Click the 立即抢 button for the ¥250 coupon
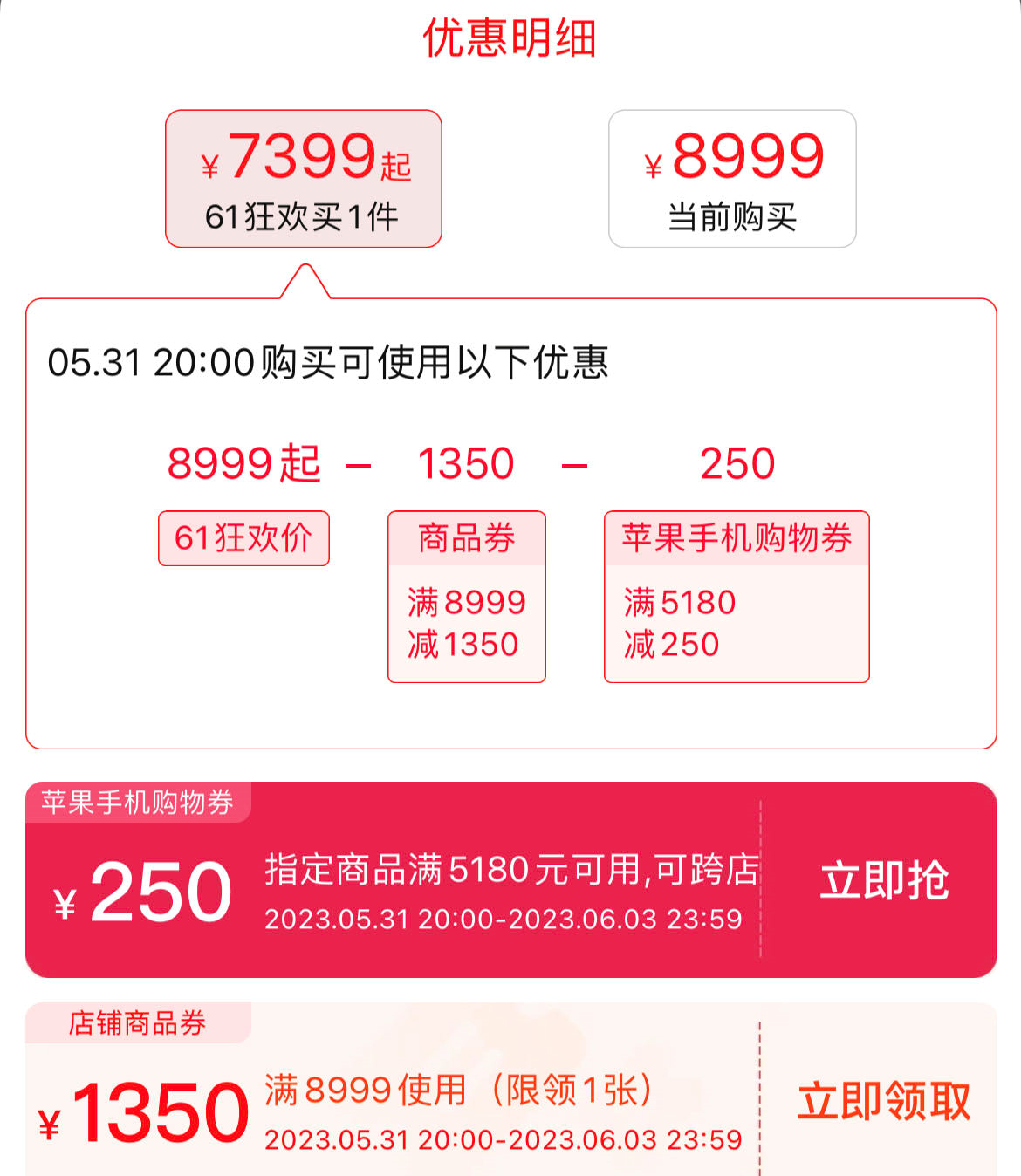The width and height of the screenshot is (1021, 1176). (x=884, y=881)
